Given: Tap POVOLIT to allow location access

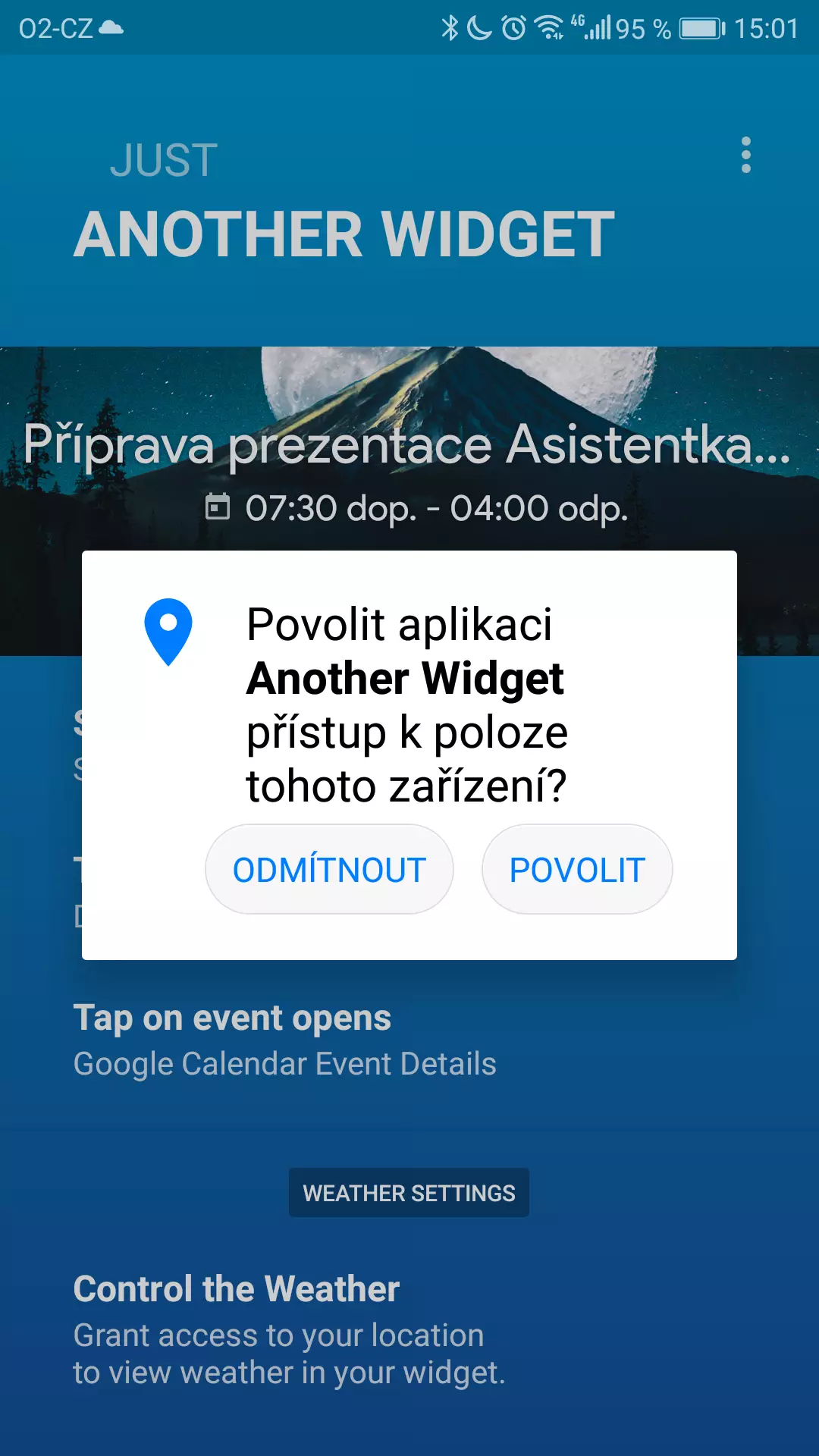Looking at the screenshot, I should tap(577, 870).
